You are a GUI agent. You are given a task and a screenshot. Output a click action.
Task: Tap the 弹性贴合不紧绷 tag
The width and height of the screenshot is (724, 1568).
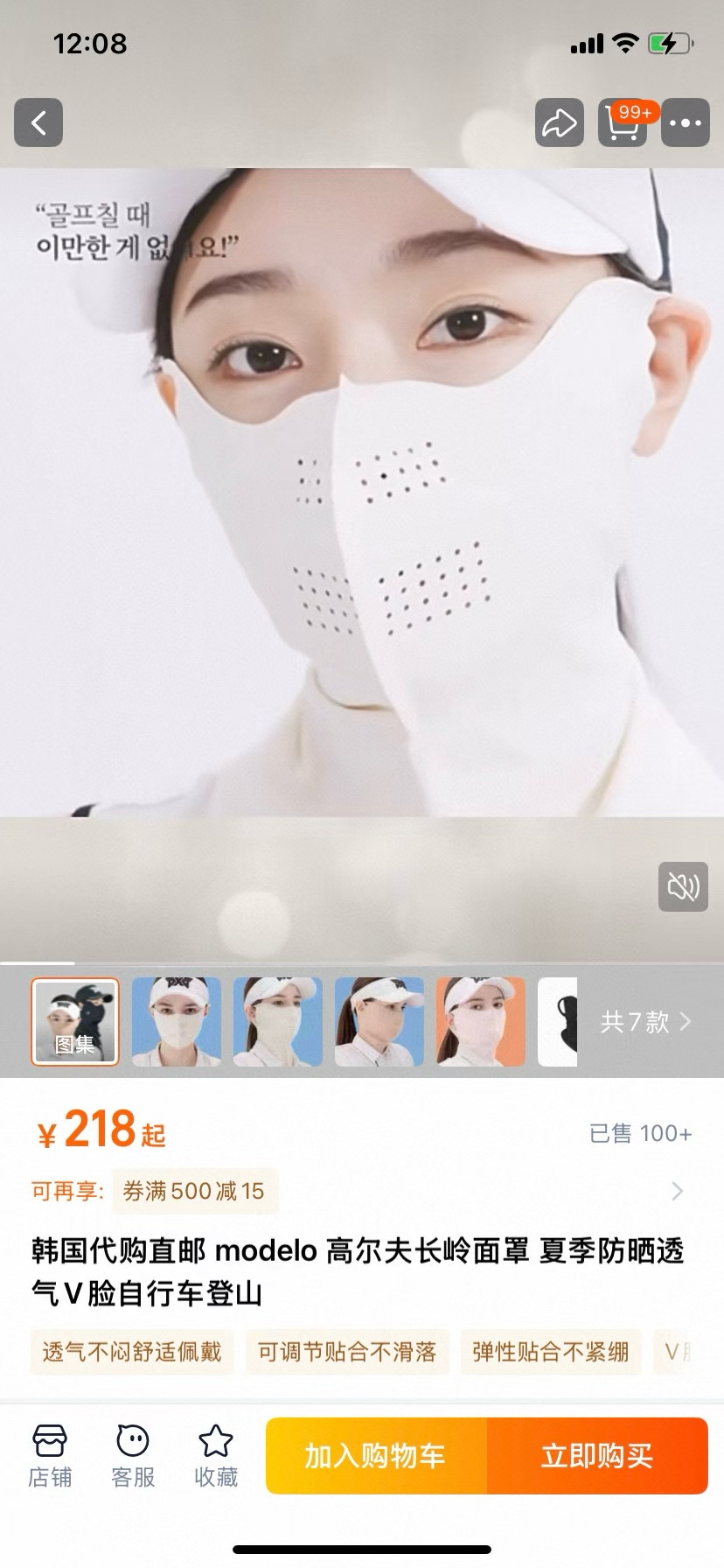click(x=550, y=1352)
